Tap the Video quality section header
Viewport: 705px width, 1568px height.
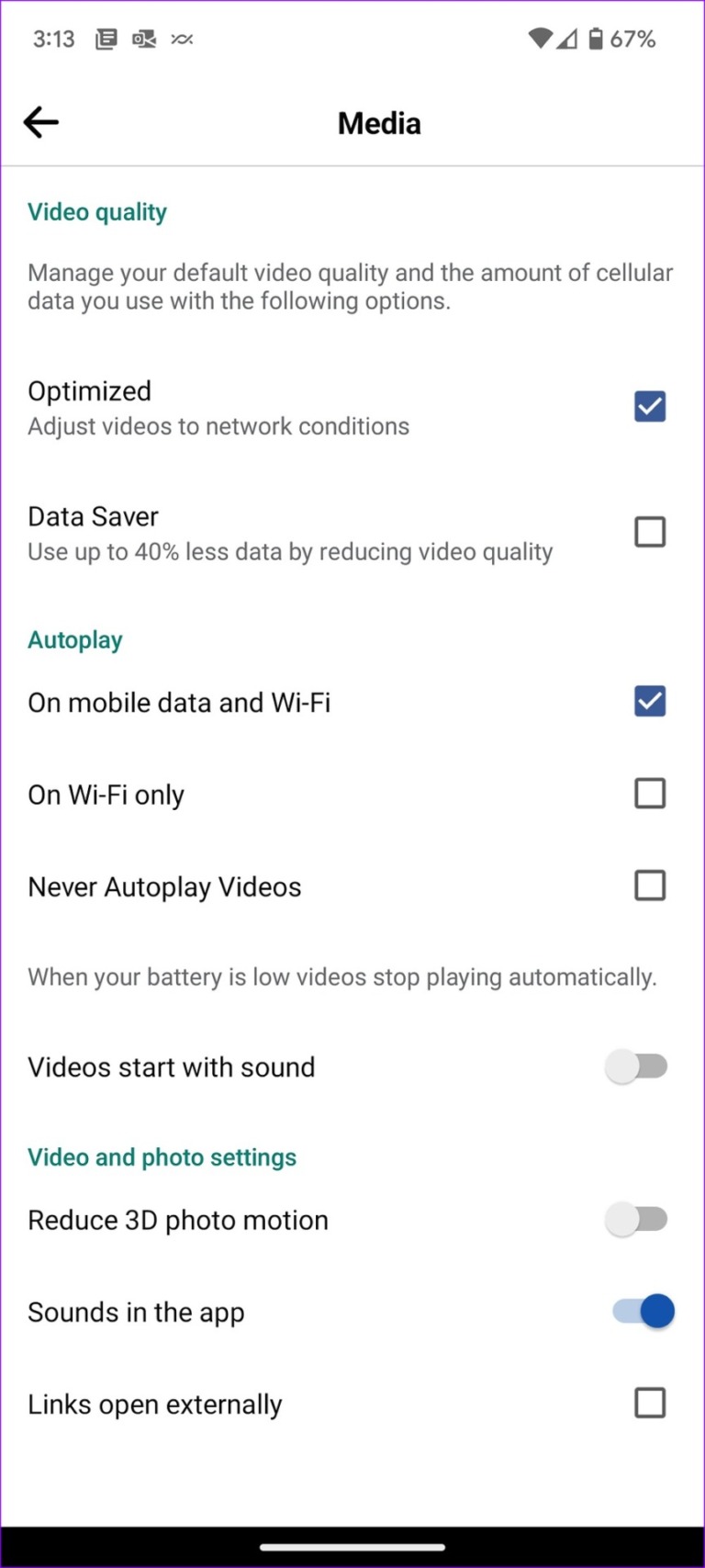pos(96,211)
